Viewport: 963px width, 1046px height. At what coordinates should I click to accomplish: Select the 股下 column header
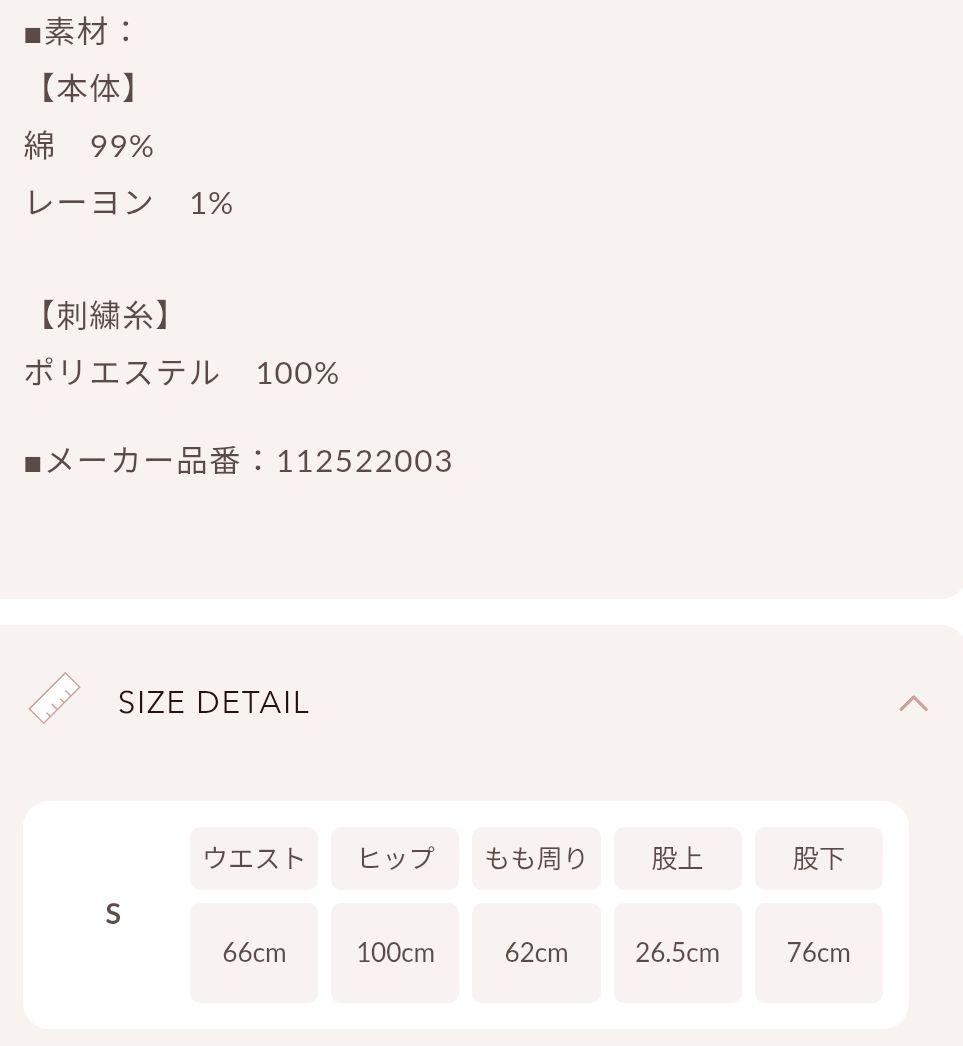(x=818, y=857)
